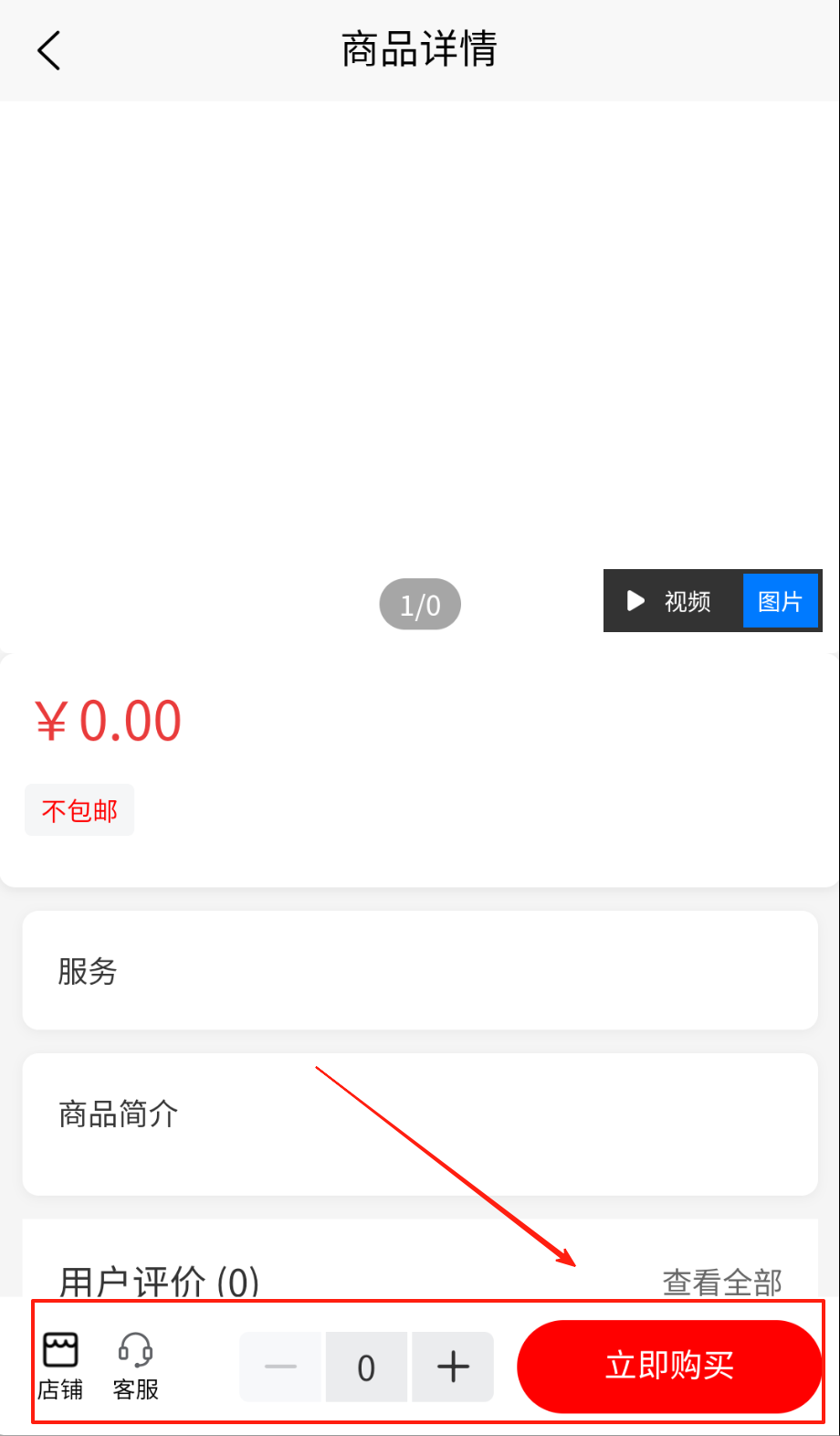The image size is (840, 1436).
Task: Switch to 图片 media view
Action: [780, 601]
